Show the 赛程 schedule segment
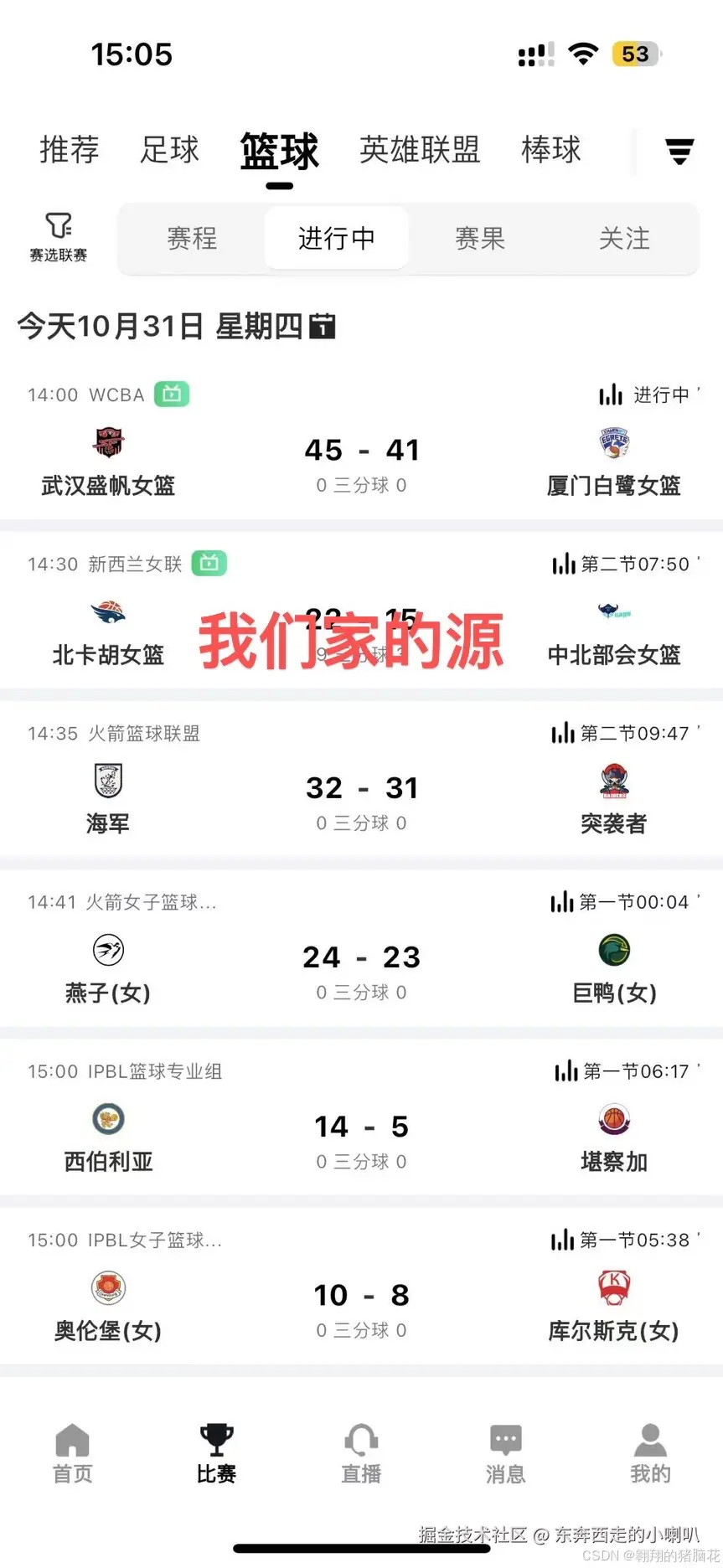 click(192, 239)
